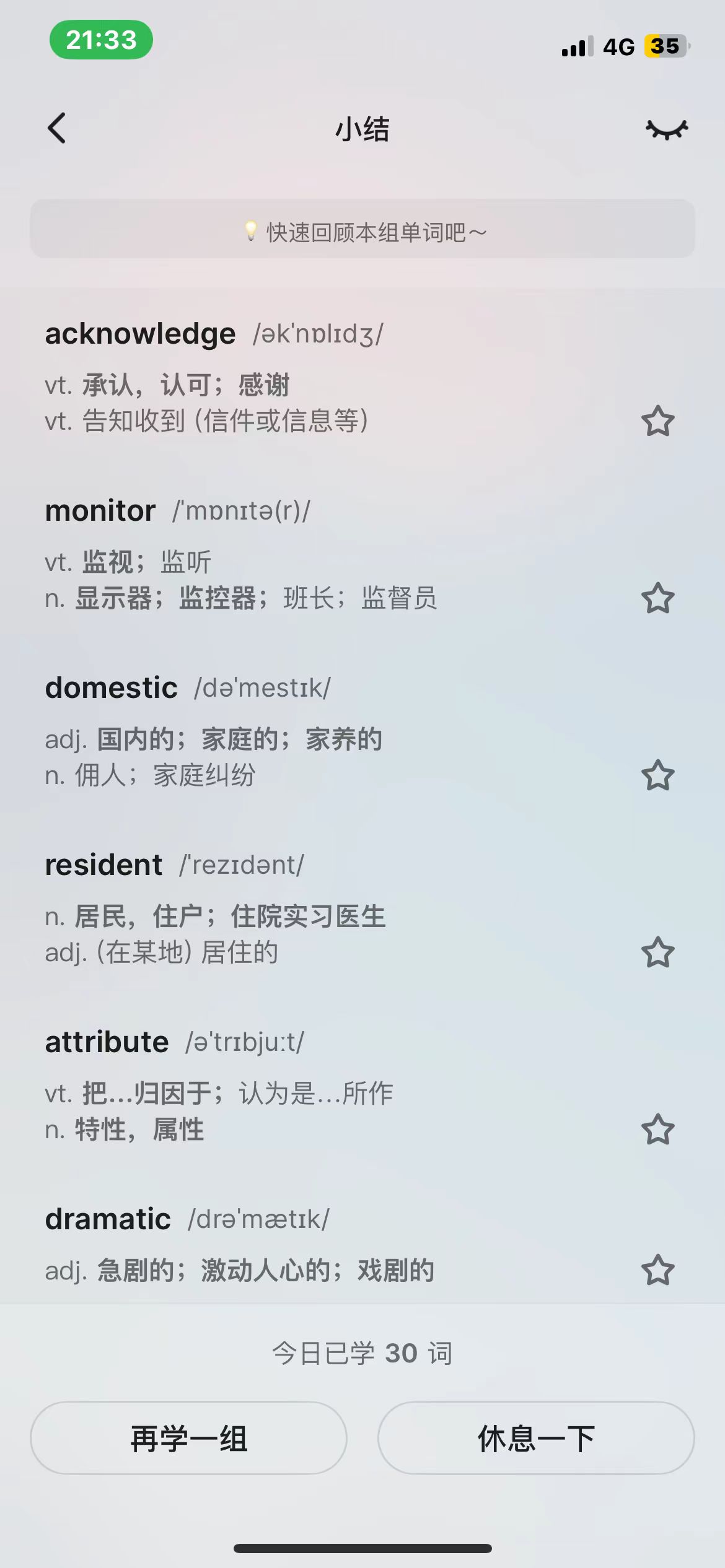The width and height of the screenshot is (725, 1568).
Task: Favorite the word resident
Action: 657,952
